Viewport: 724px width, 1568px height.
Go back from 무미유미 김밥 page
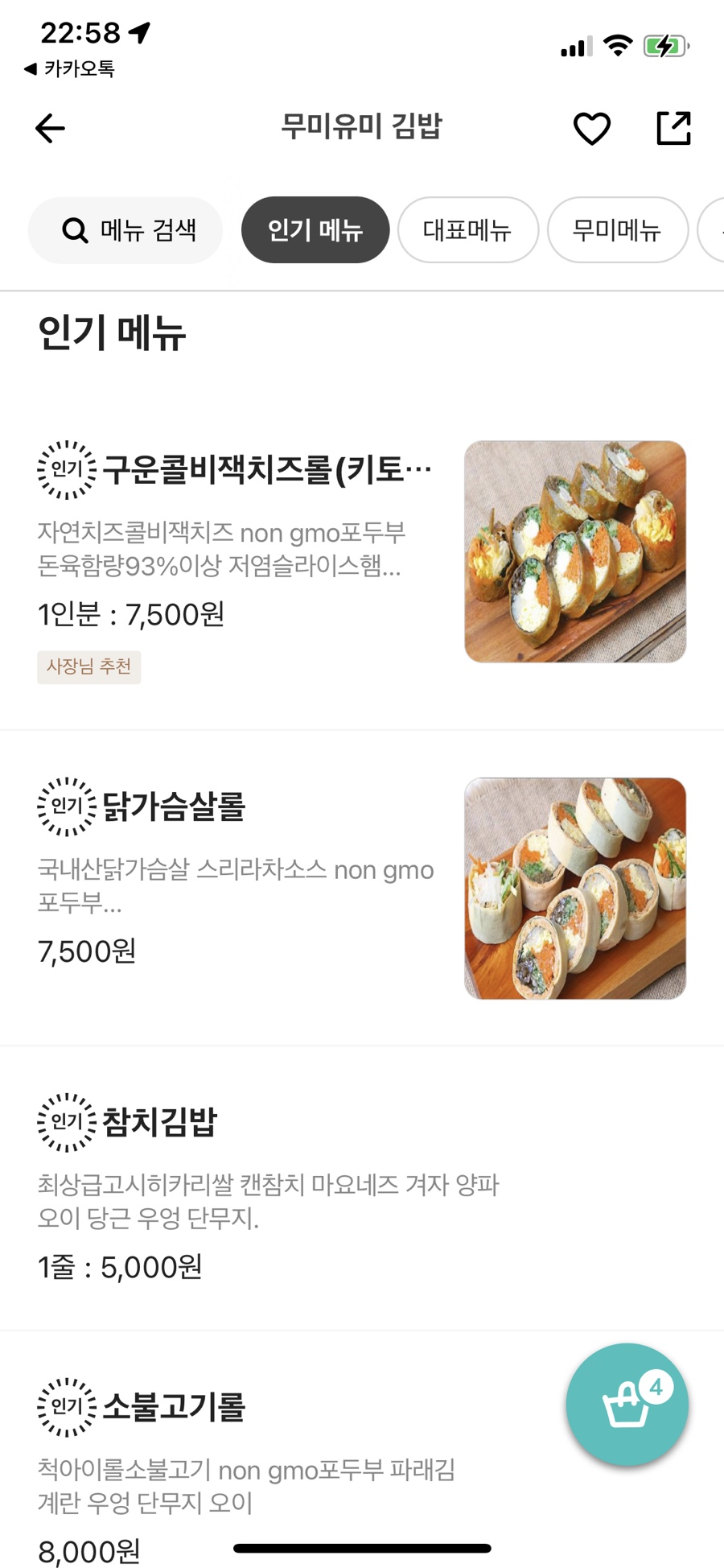click(50, 128)
